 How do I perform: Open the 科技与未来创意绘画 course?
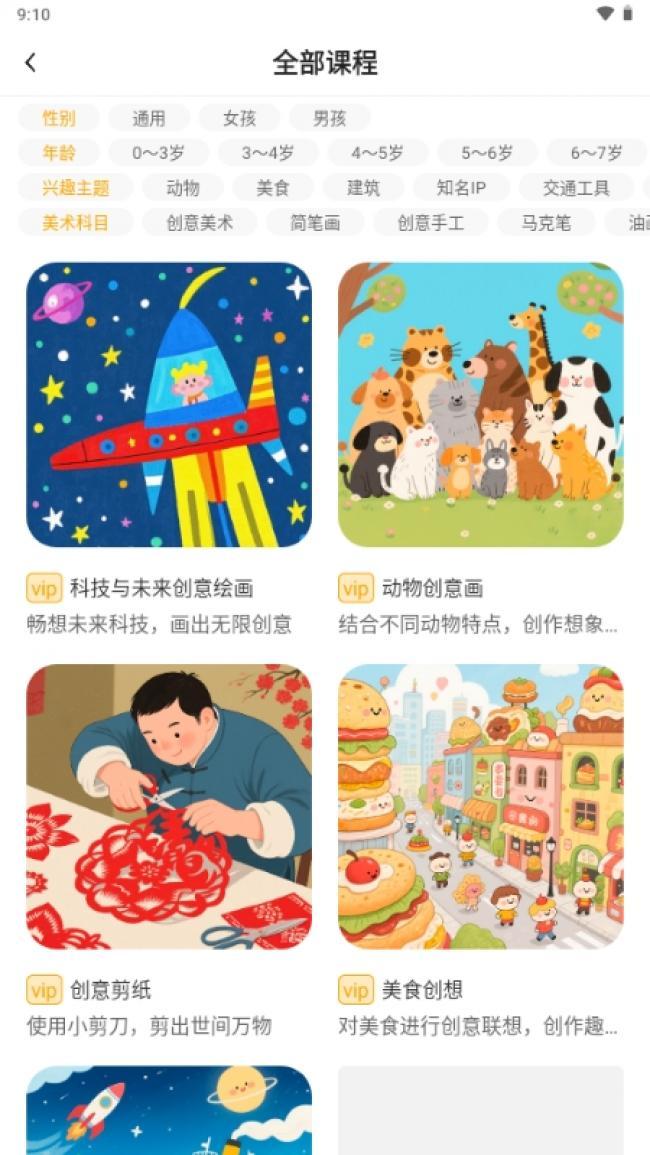pos(169,449)
